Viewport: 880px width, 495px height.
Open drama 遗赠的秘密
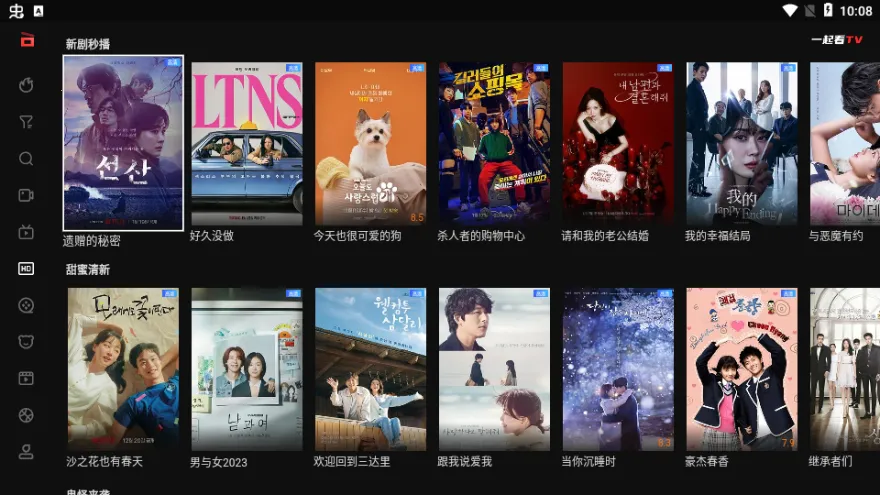[123, 144]
